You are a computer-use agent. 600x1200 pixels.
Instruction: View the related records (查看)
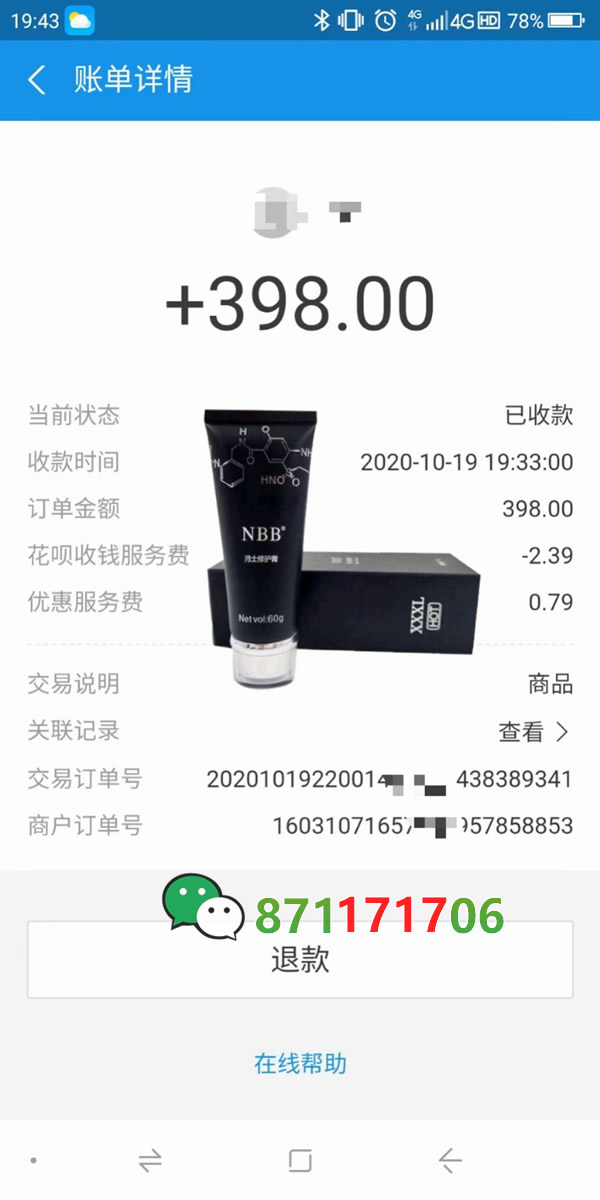533,732
